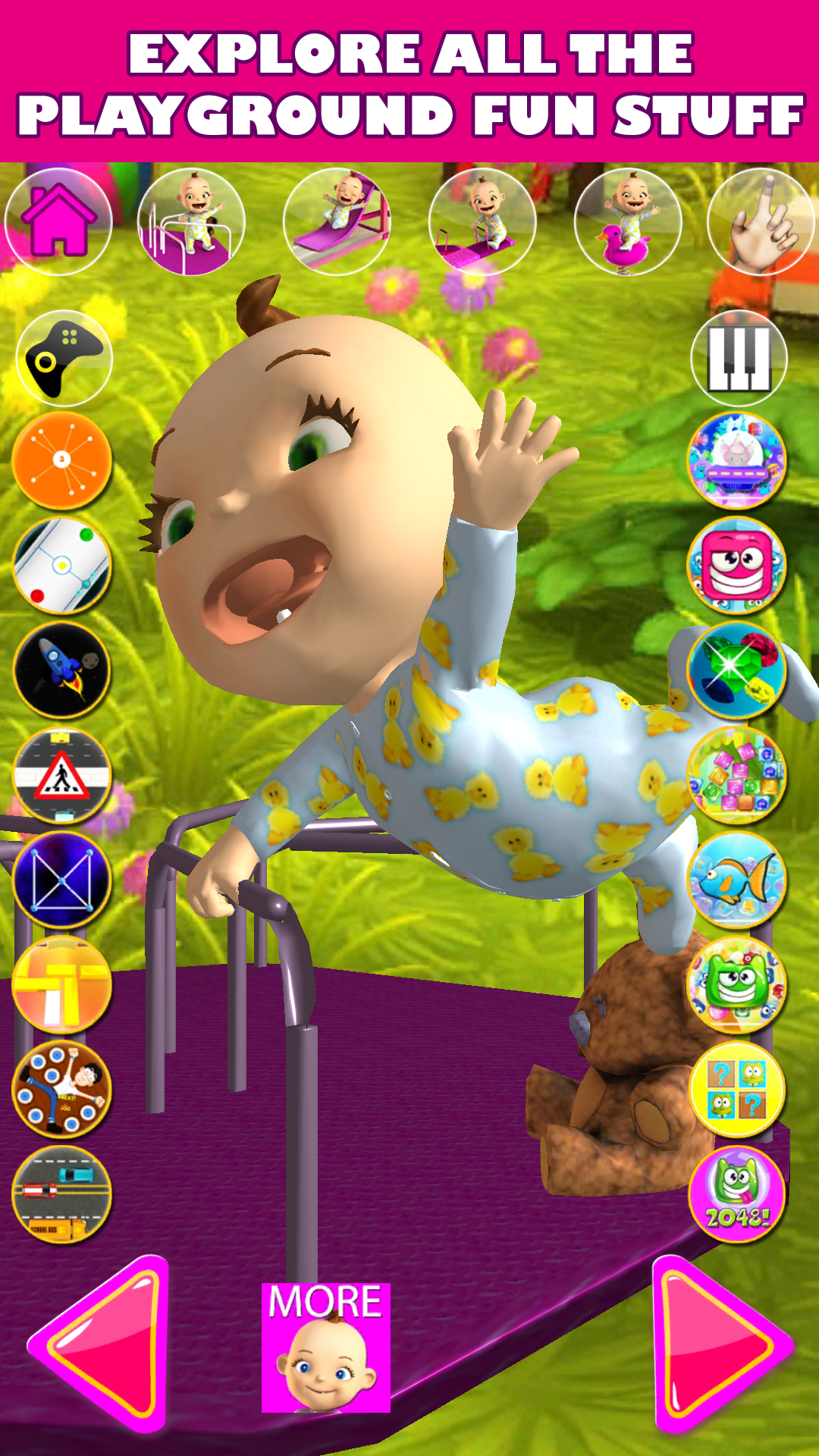Launch the air hockey mini-game

click(62, 565)
